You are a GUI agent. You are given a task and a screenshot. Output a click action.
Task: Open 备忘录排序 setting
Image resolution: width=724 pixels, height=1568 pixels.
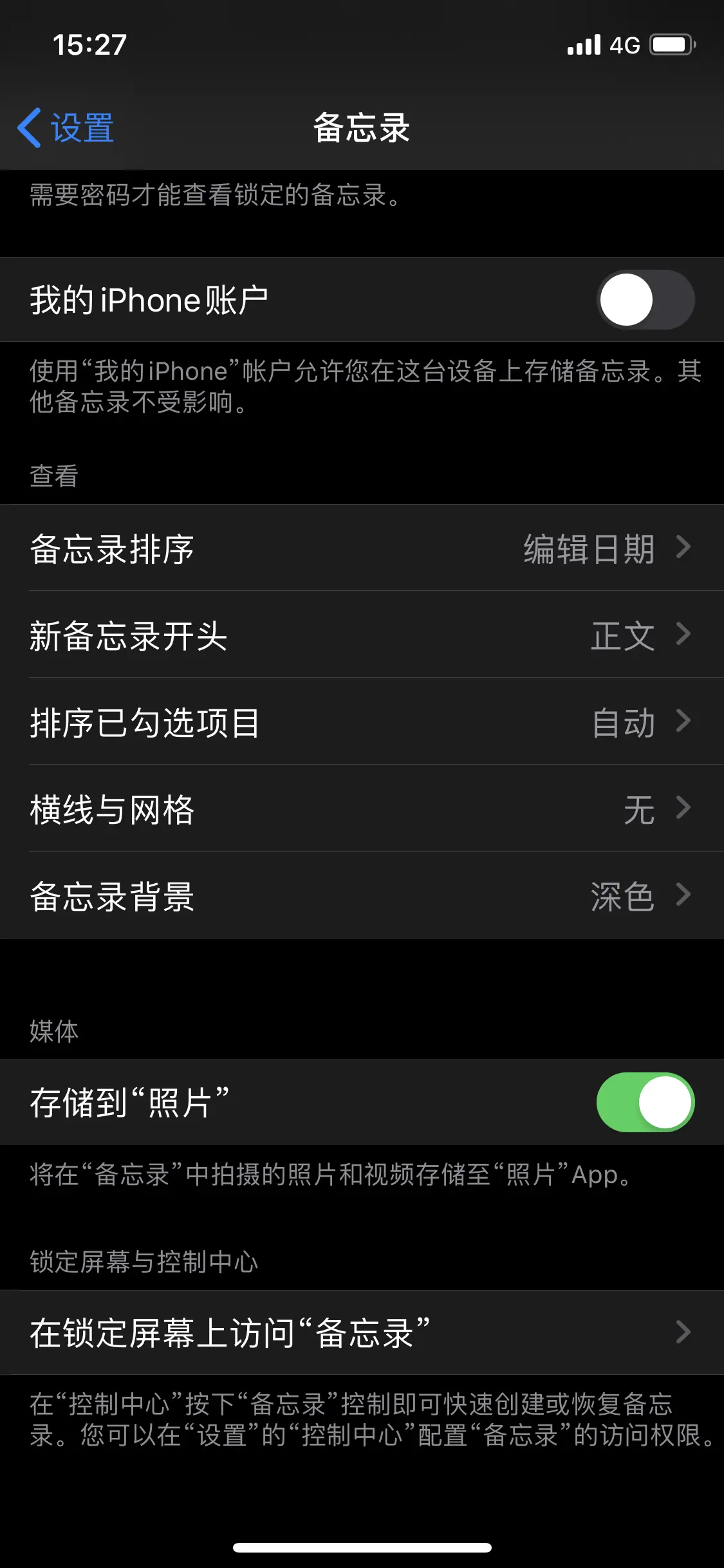[x=362, y=548]
